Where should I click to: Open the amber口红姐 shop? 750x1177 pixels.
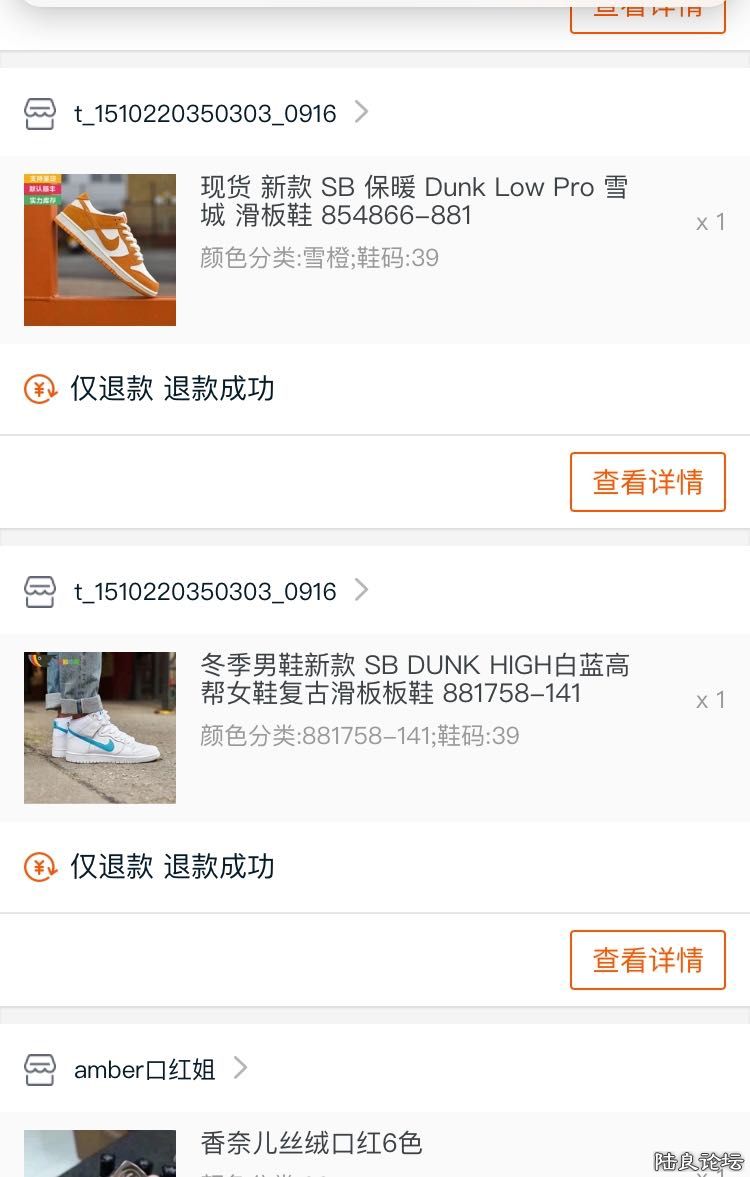(x=145, y=1069)
